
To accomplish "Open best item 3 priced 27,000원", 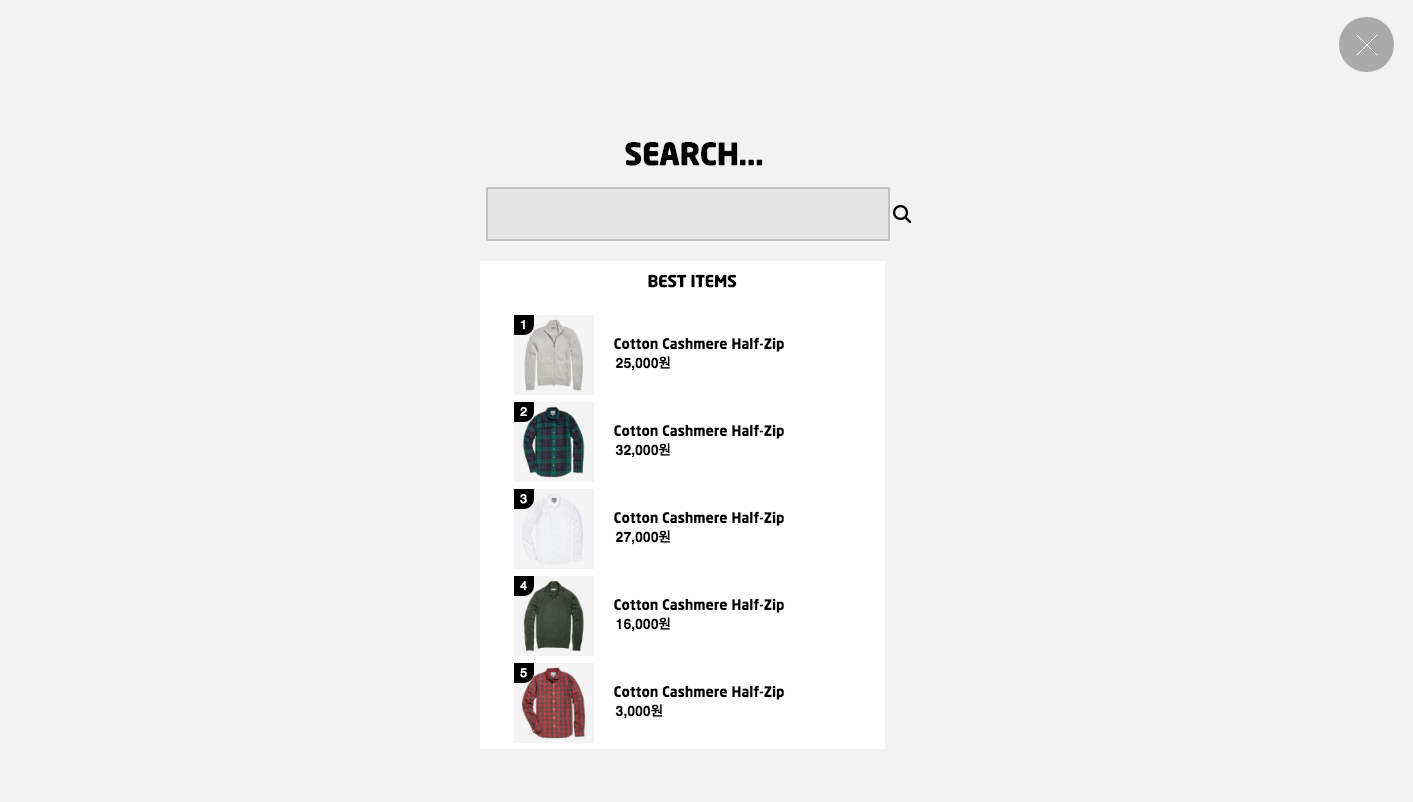I will (698, 518).
